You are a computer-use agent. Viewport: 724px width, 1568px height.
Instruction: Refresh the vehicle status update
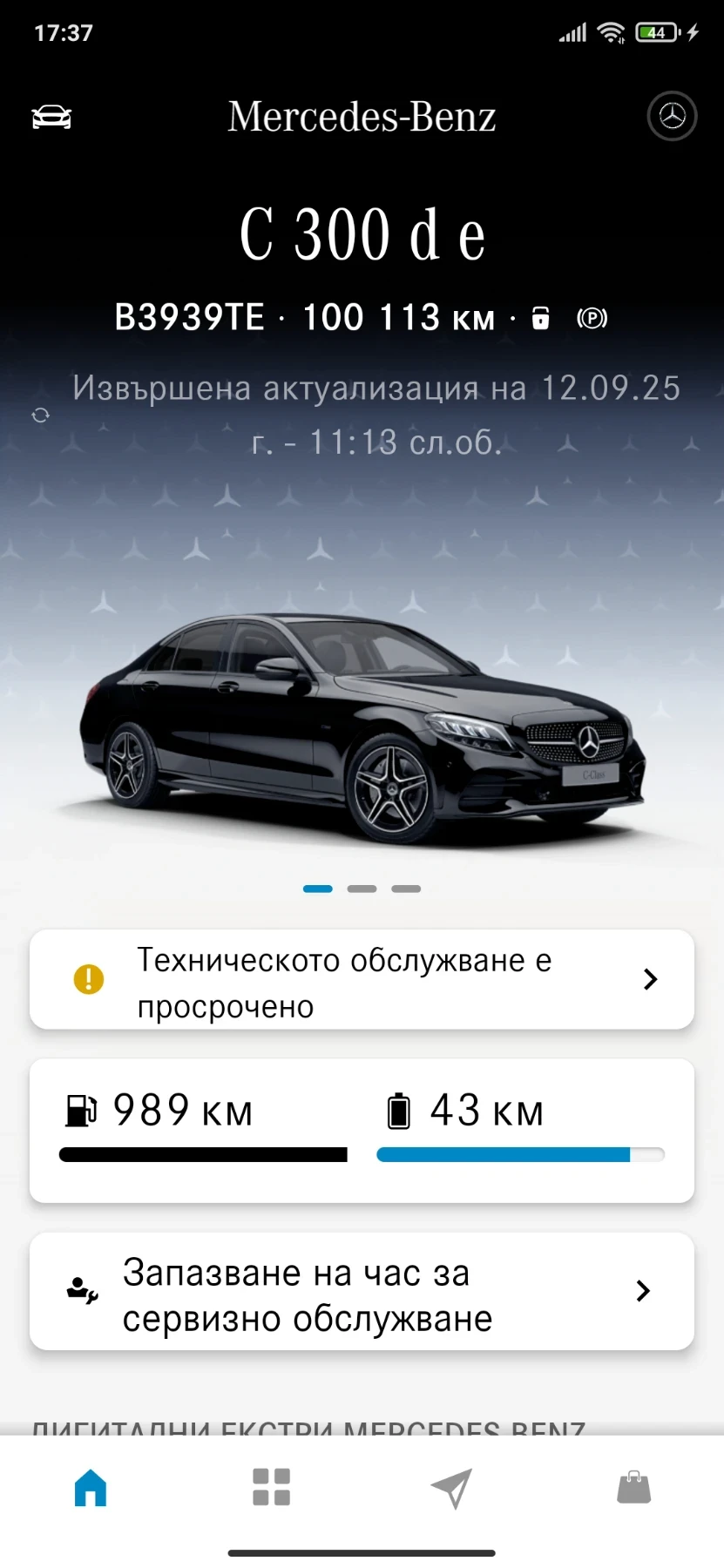pos(41,416)
